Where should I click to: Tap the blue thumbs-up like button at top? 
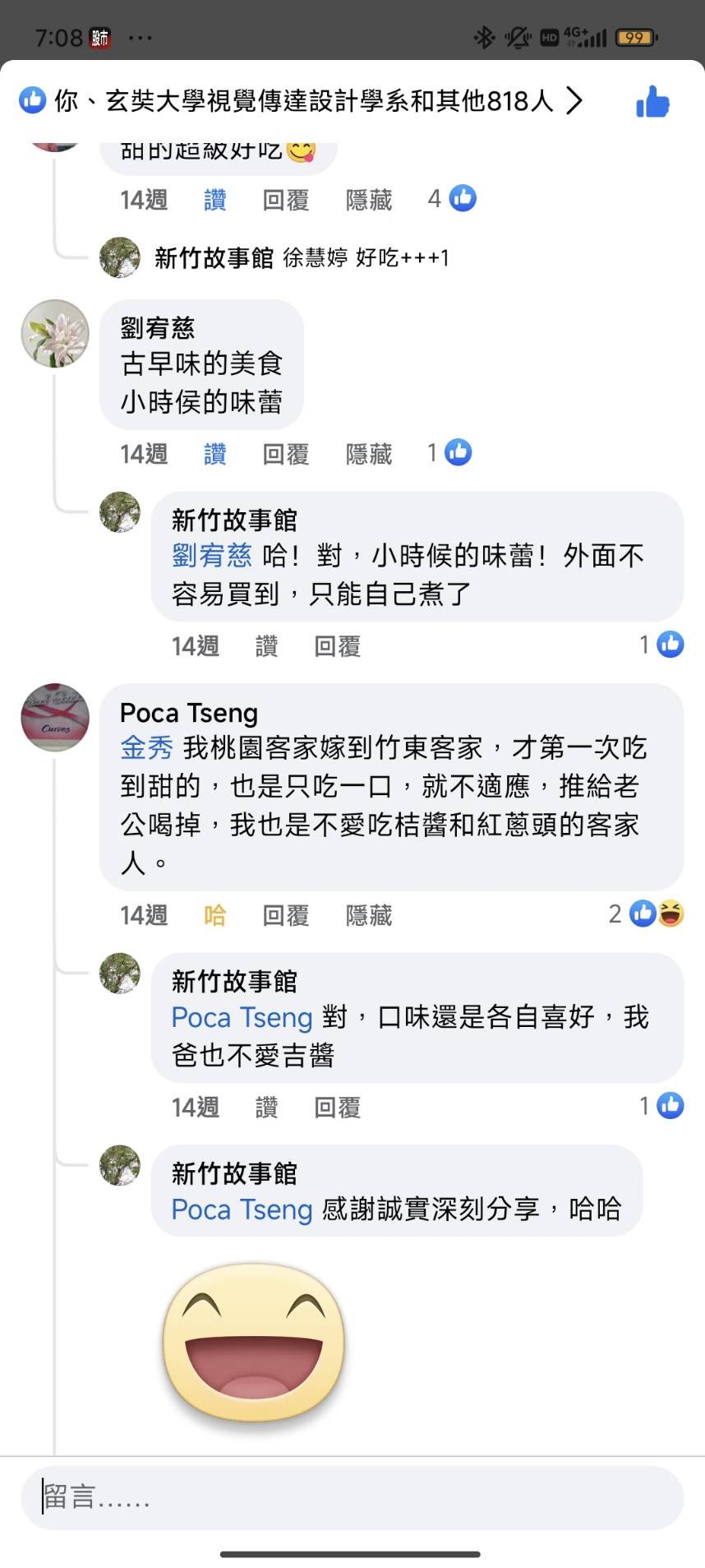652,102
